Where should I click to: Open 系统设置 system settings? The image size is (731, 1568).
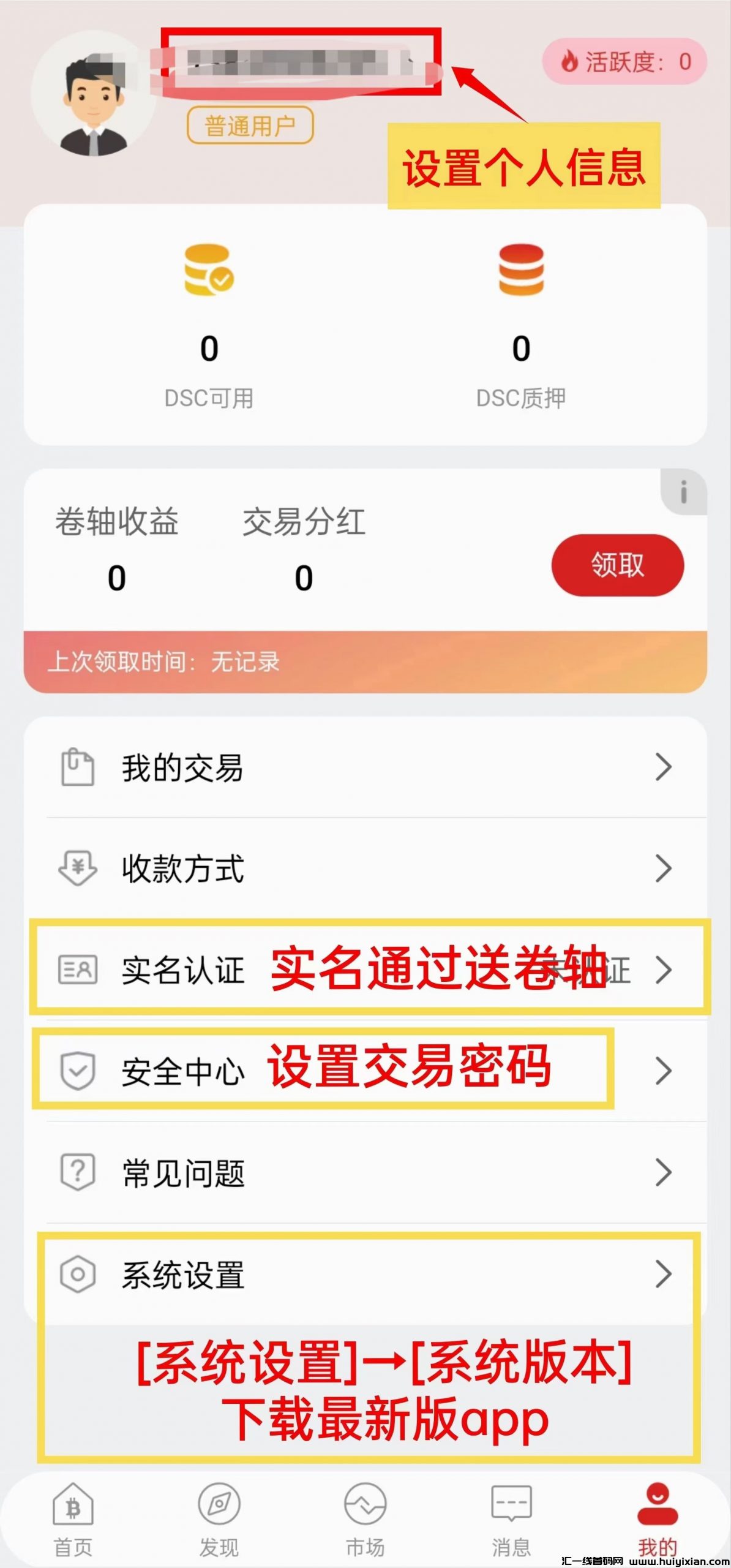tap(365, 1275)
